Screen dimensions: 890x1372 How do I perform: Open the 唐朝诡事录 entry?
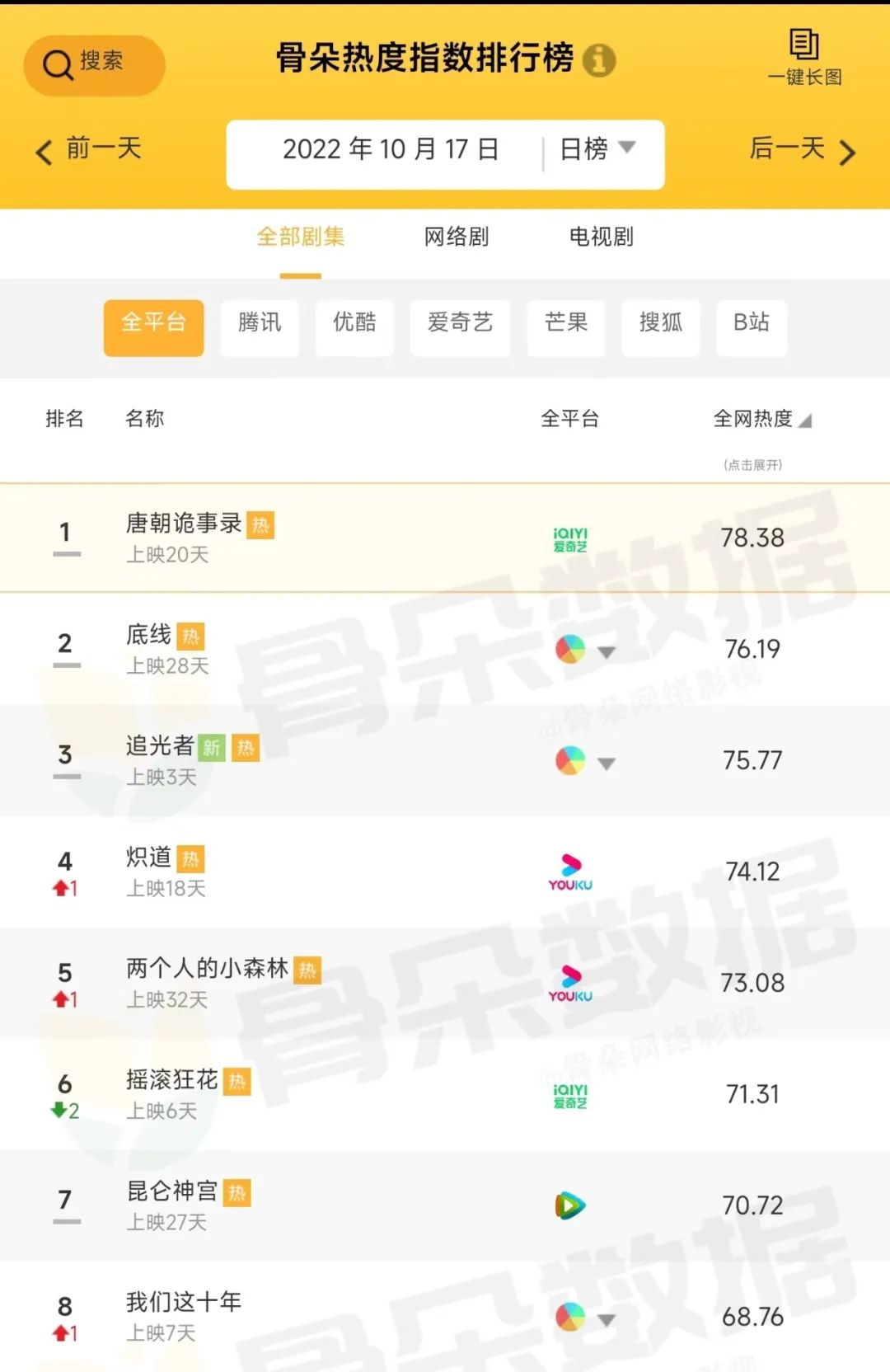coord(184,524)
